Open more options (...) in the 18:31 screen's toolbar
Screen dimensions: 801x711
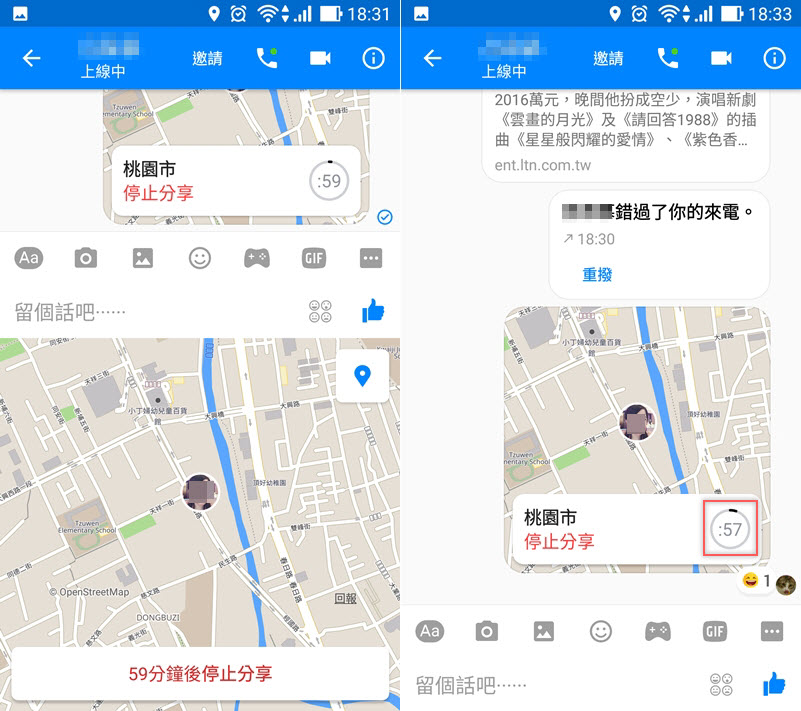pos(371,258)
